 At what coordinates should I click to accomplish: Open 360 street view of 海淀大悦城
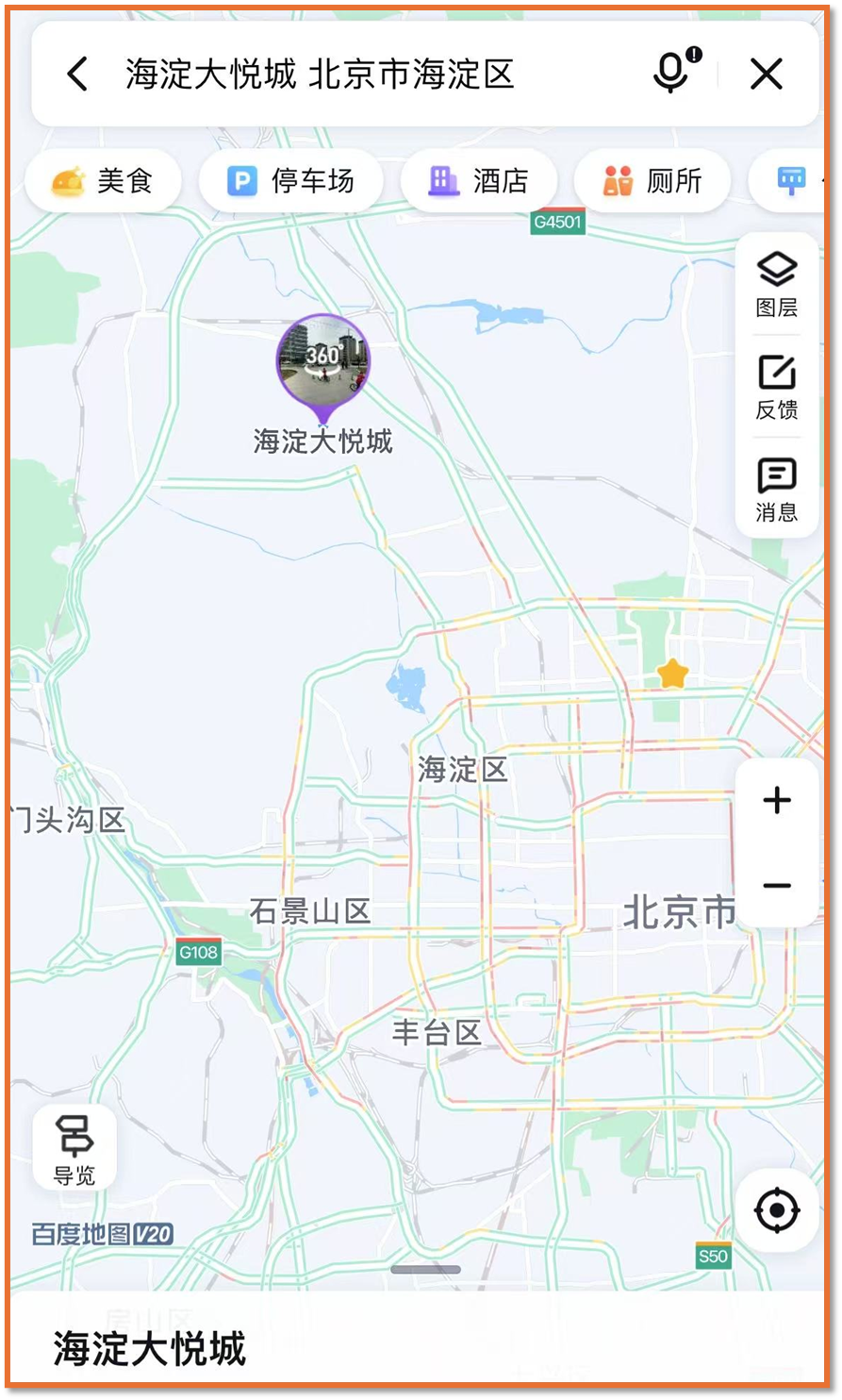click(323, 360)
